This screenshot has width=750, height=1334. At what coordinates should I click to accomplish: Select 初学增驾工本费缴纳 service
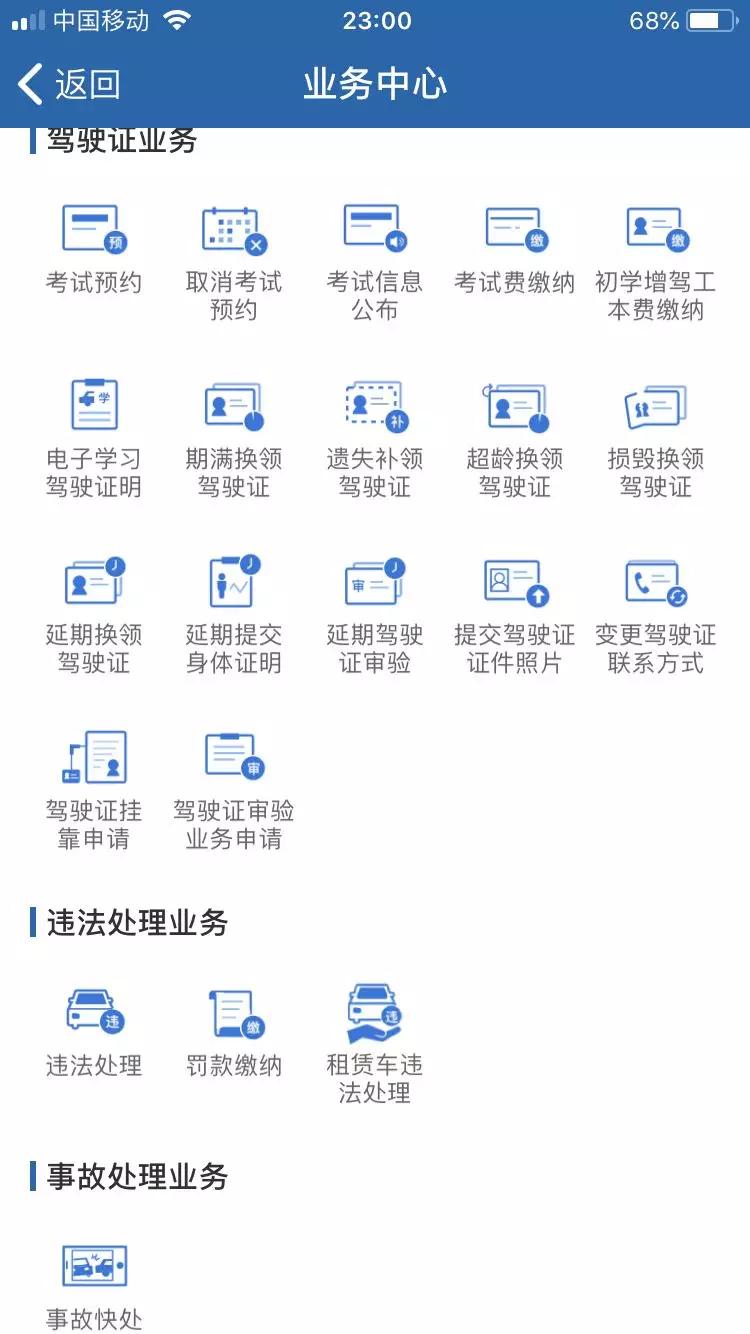click(x=654, y=244)
